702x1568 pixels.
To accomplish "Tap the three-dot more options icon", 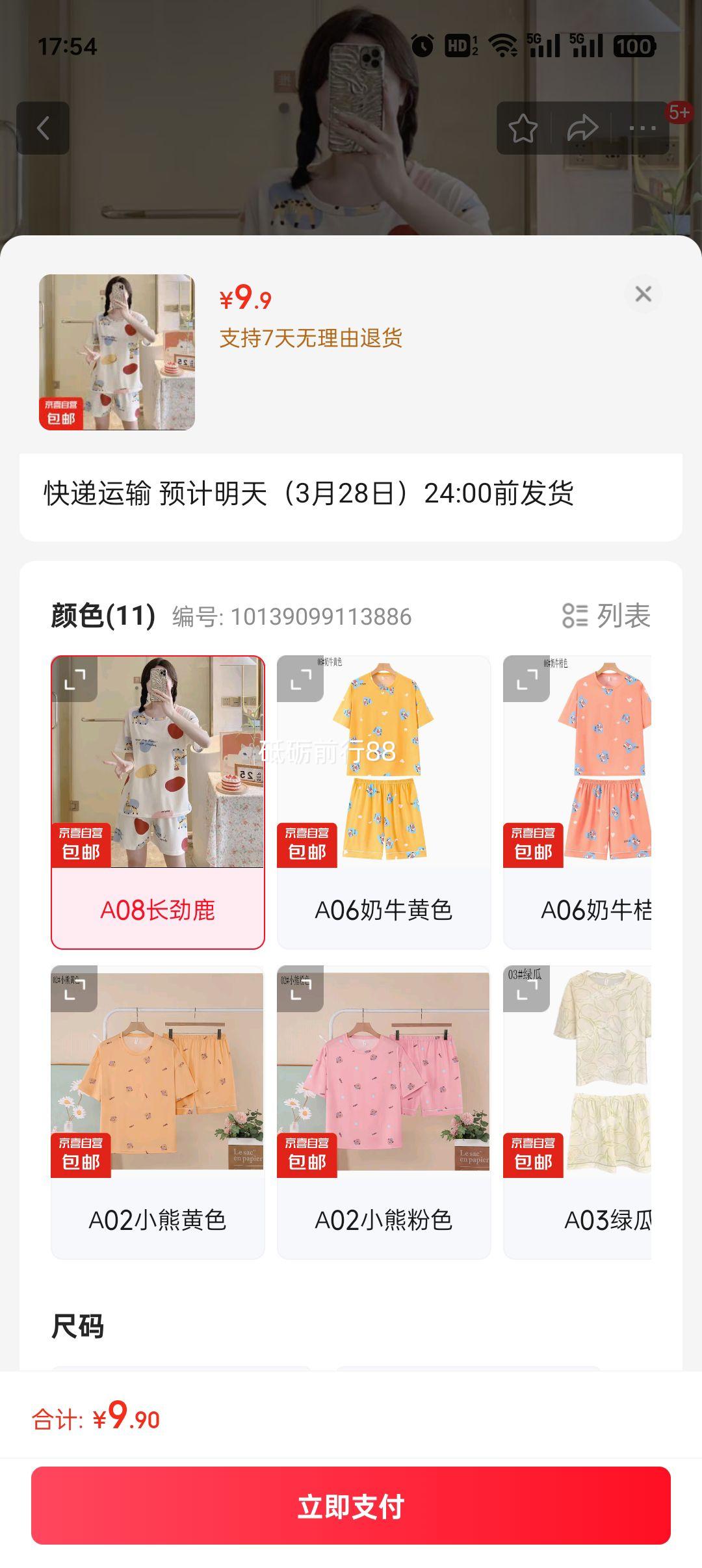I will (641, 127).
